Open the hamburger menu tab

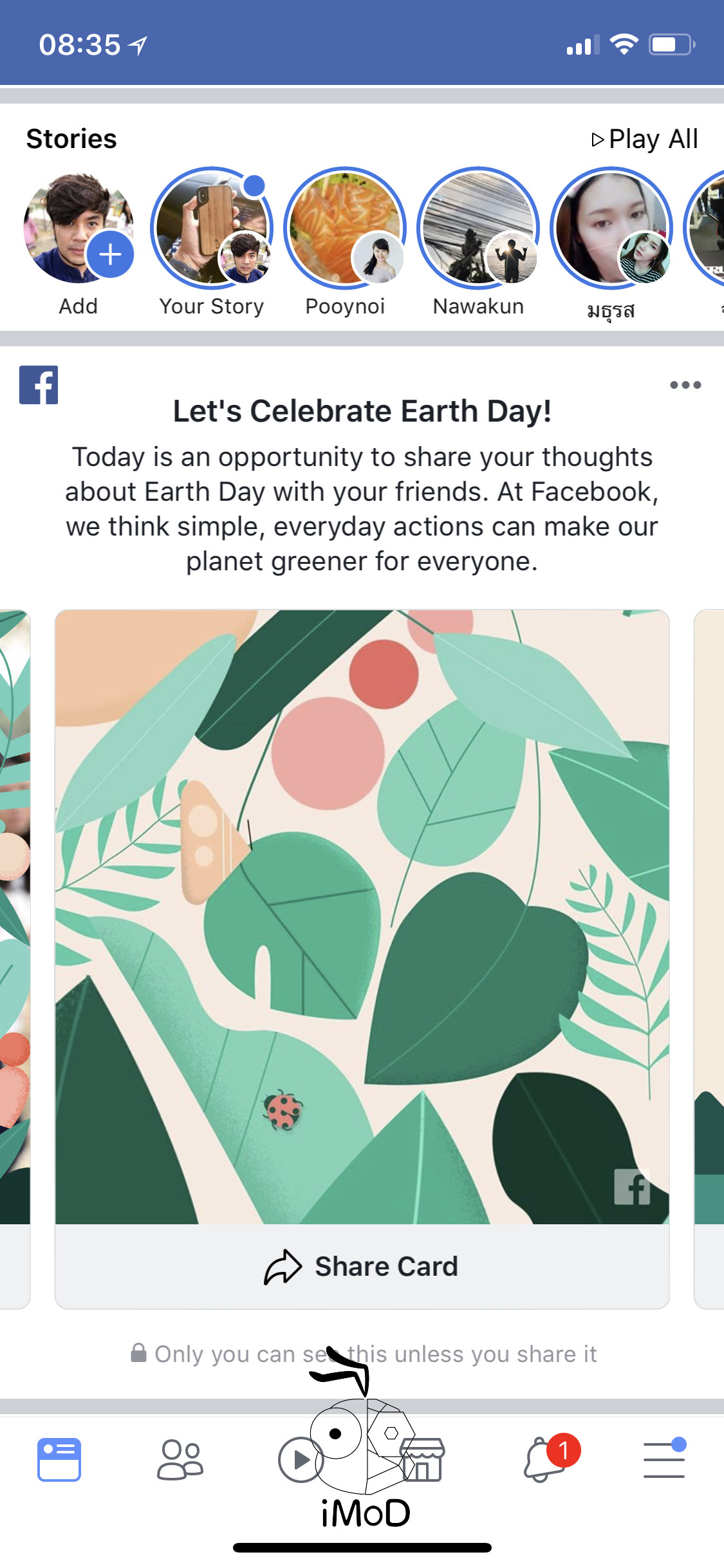(x=664, y=1459)
